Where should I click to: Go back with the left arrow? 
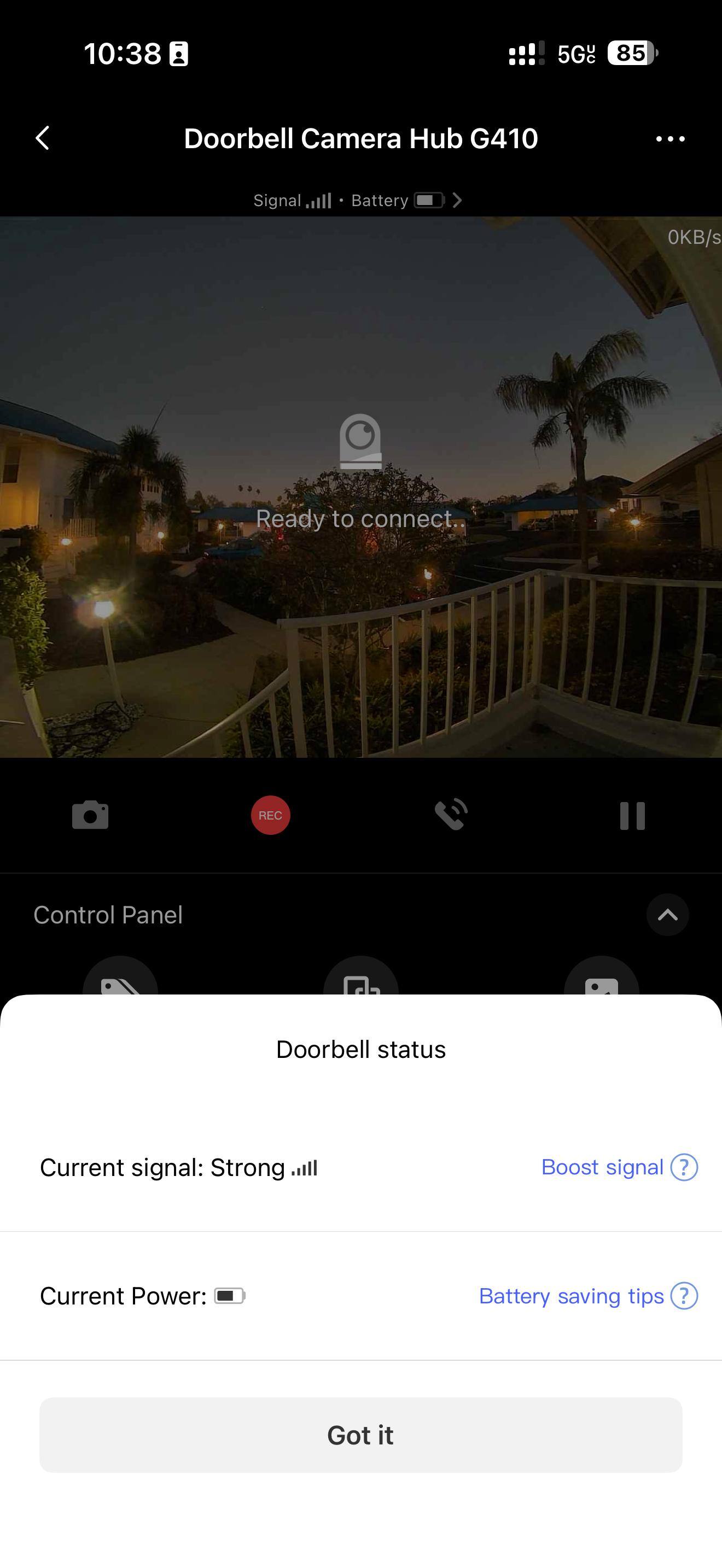[x=43, y=139]
